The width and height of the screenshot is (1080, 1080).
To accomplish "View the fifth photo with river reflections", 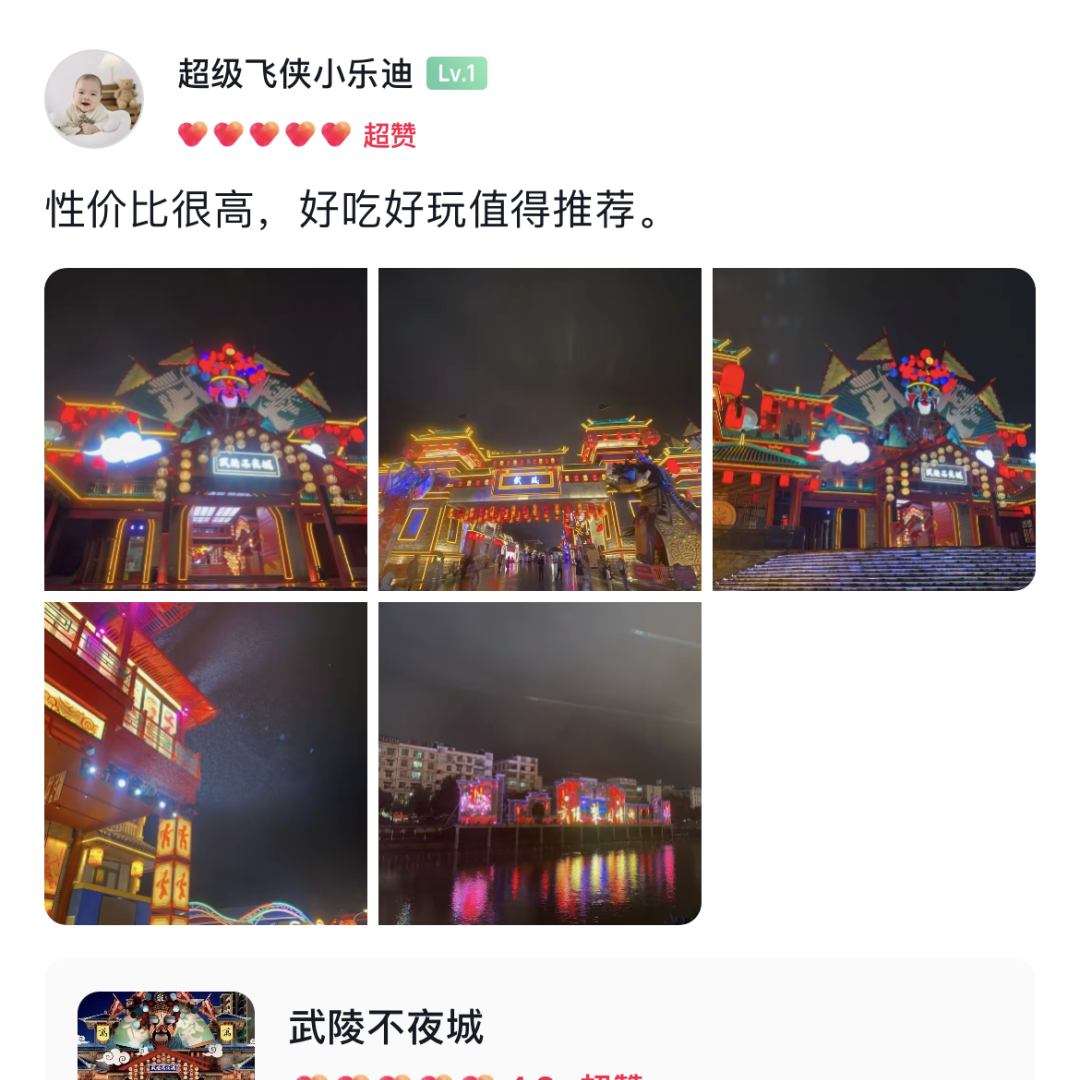I will point(539,763).
